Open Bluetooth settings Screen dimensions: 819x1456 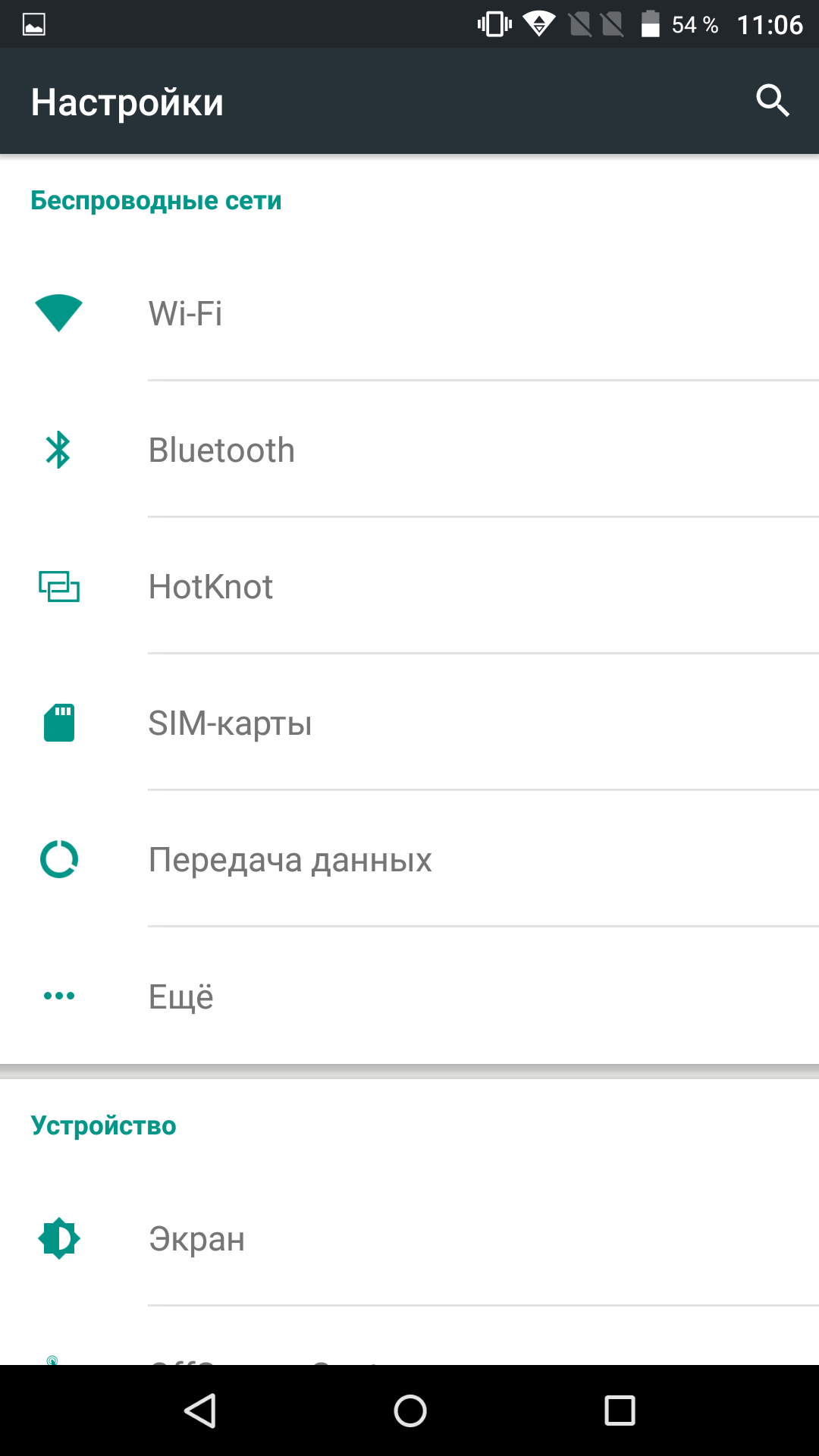coord(409,450)
